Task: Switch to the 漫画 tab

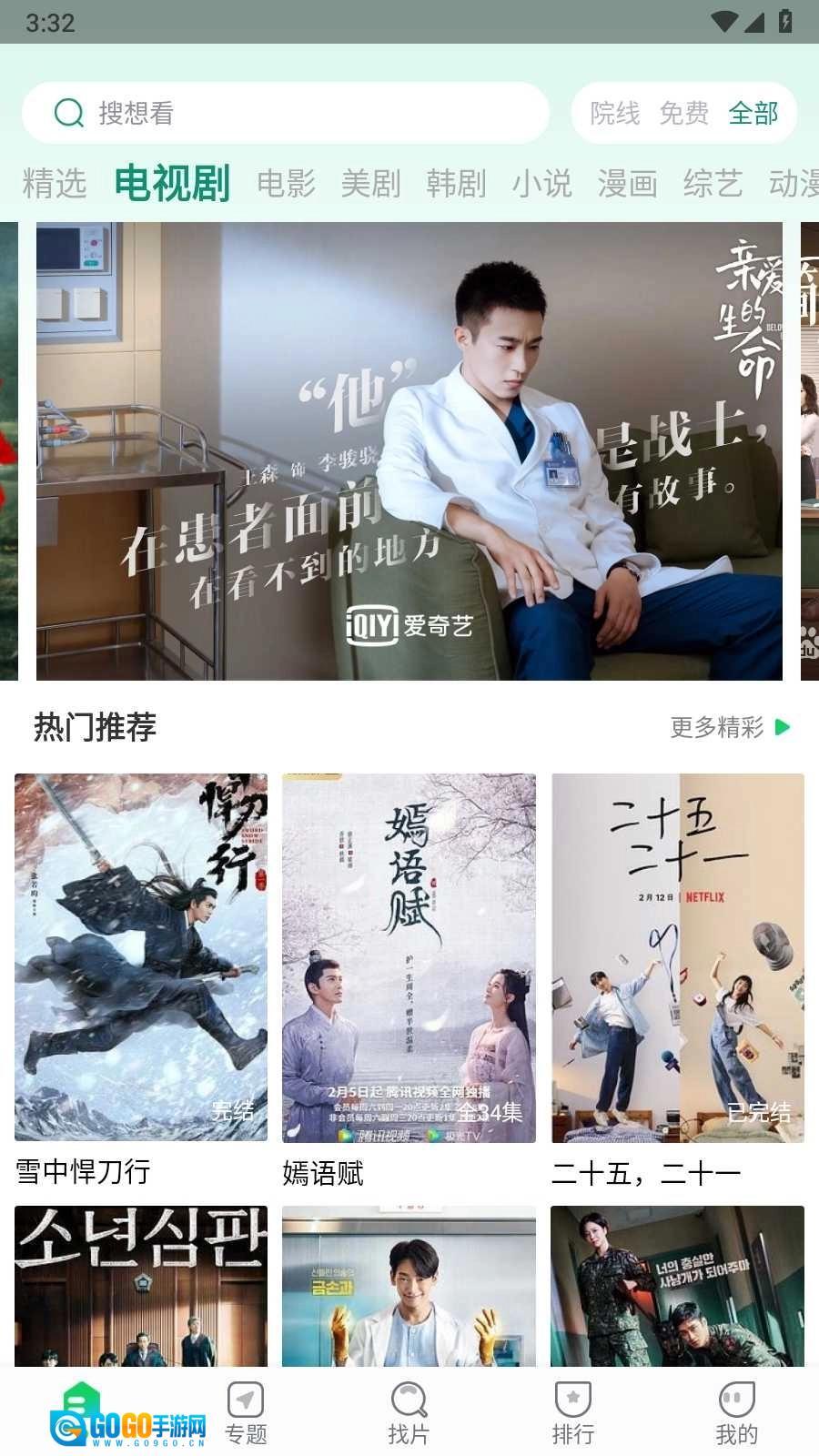Action: [627, 184]
